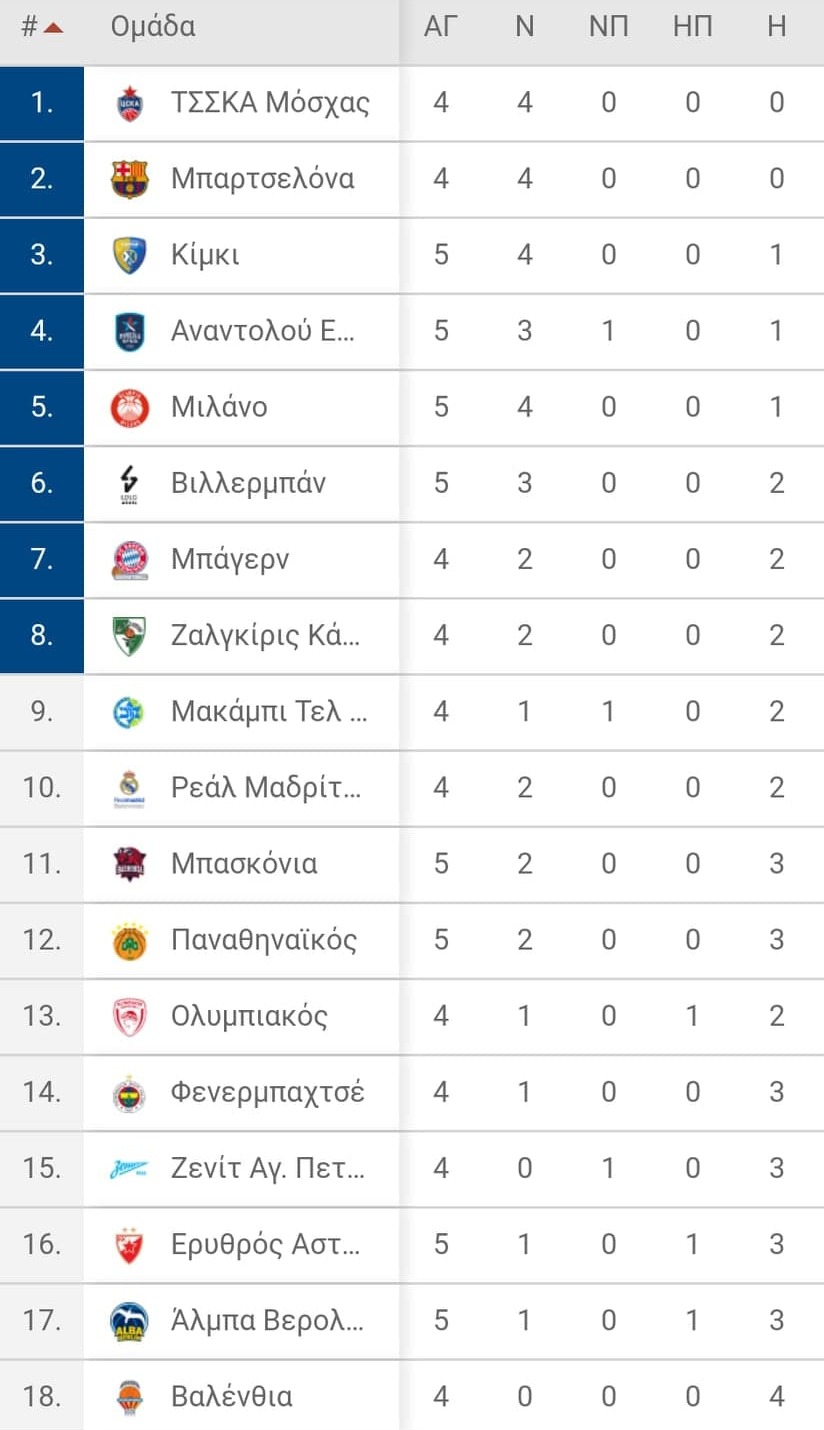Open the Βαλένθια team row
Image resolution: width=824 pixels, height=1430 pixels.
click(232, 1396)
